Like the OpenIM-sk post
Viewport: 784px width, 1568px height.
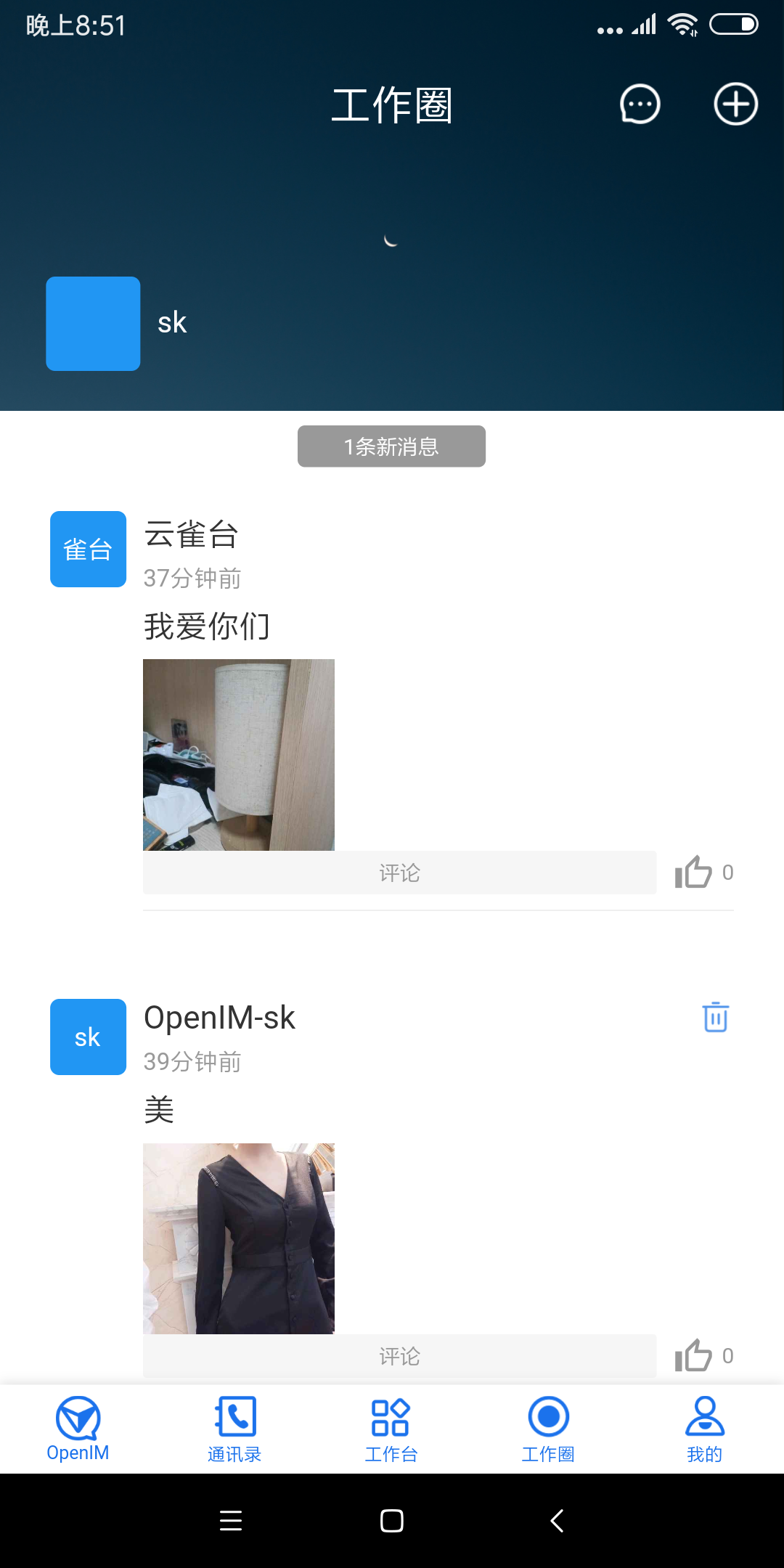coord(694,1355)
